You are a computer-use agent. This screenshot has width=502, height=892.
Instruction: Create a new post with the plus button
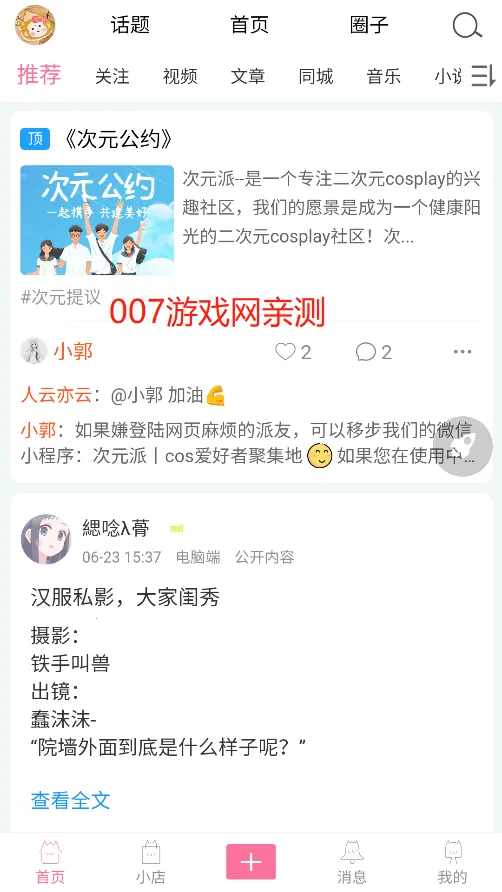pyautogui.click(x=251, y=862)
